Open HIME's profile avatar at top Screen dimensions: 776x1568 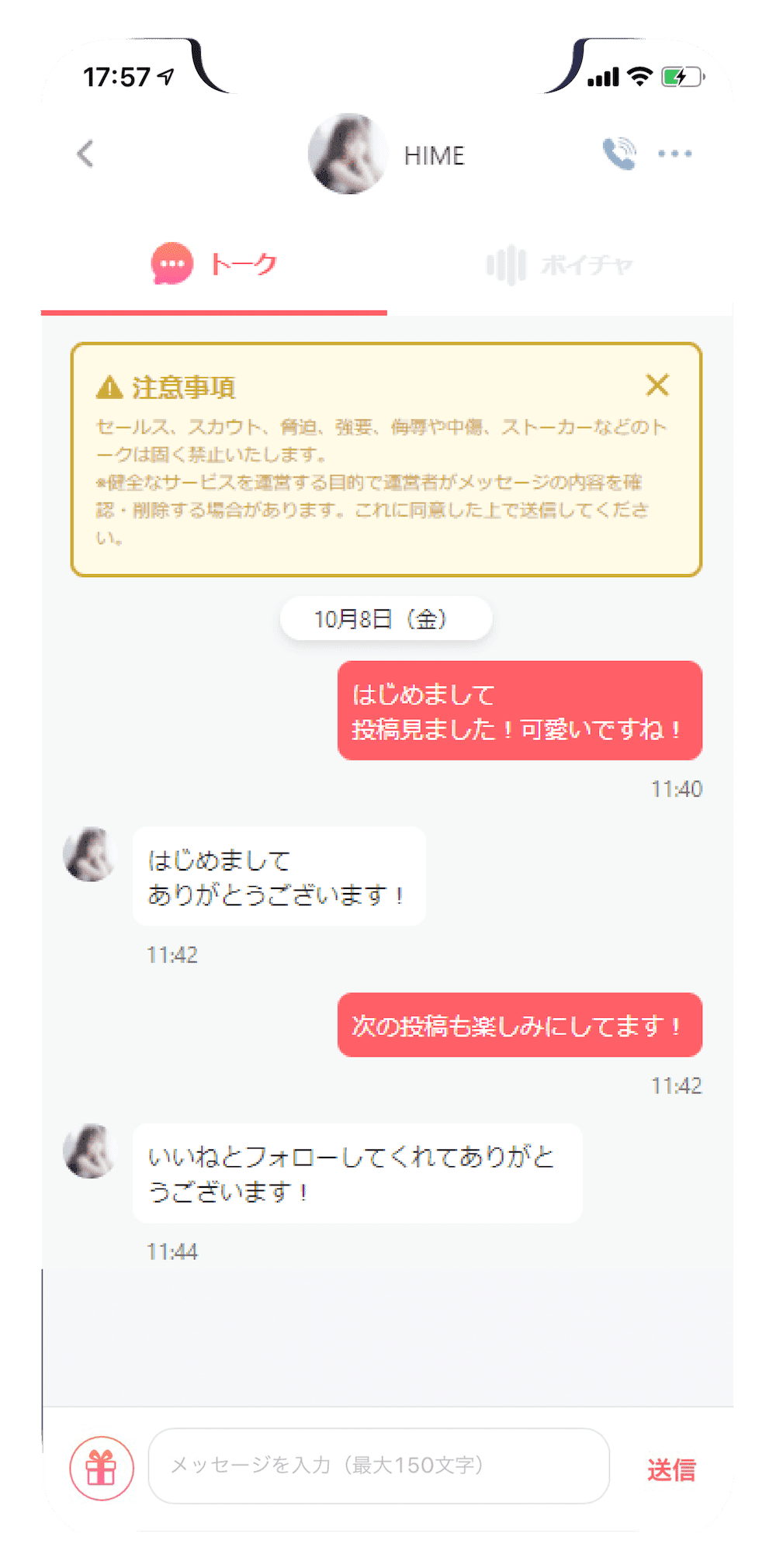pyautogui.click(x=348, y=154)
